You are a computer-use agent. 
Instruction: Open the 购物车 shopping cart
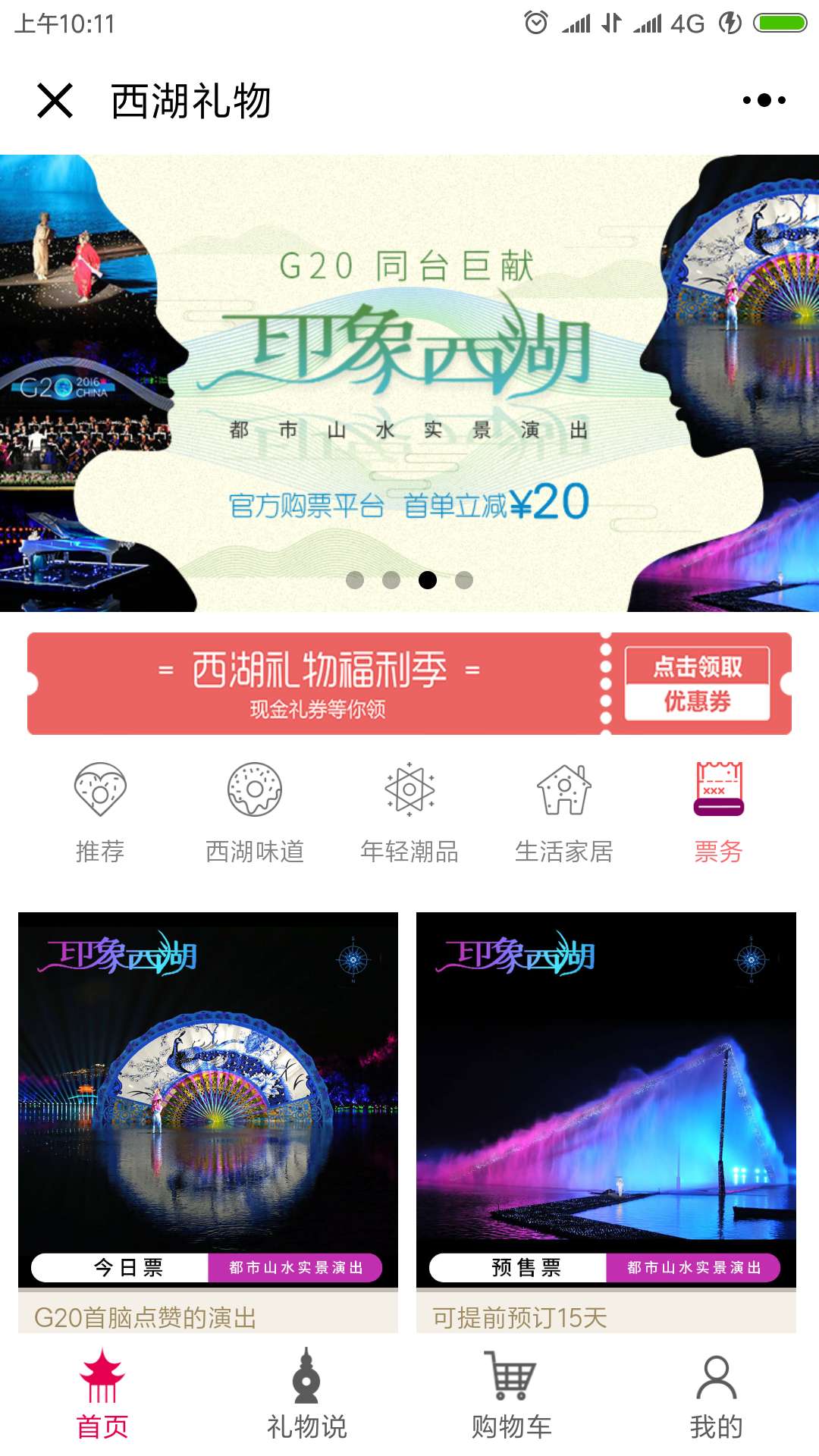coord(512,1395)
